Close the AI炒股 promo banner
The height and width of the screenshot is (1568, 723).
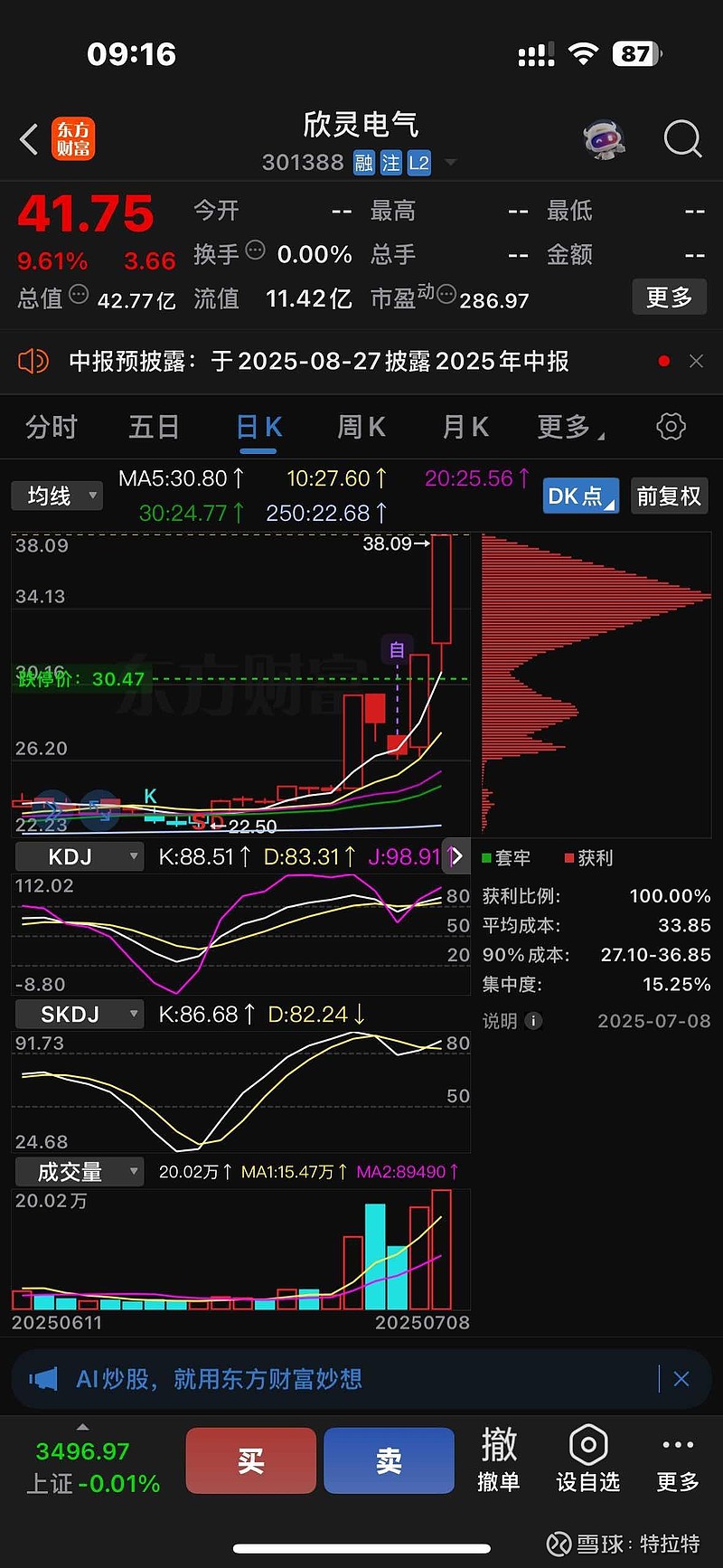(x=681, y=1379)
